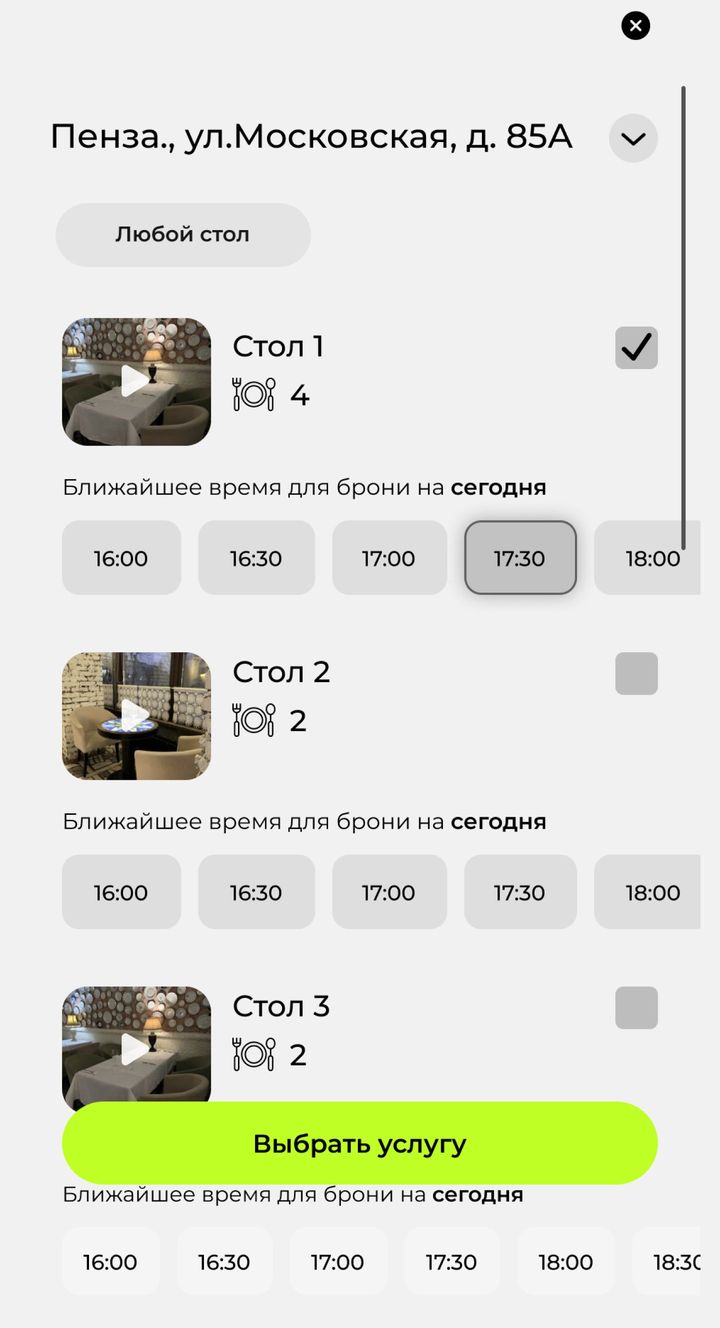Play the video preview of Стол 1
This screenshot has width=720, height=1328.
pyautogui.click(x=136, y=382)
